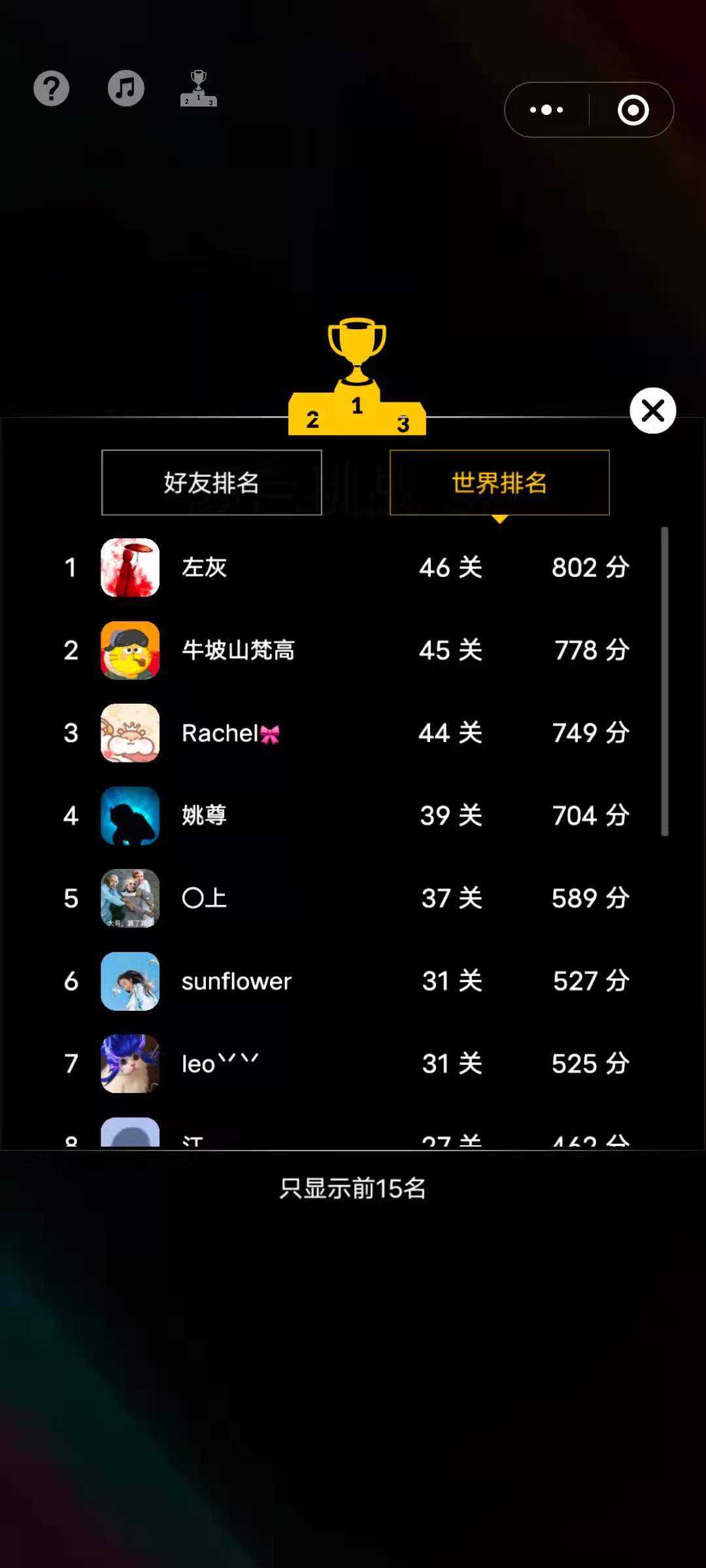The image size is (706, 1568).
Task: Open the leaderboard trophy icon
Action: (x=198, y=88)
